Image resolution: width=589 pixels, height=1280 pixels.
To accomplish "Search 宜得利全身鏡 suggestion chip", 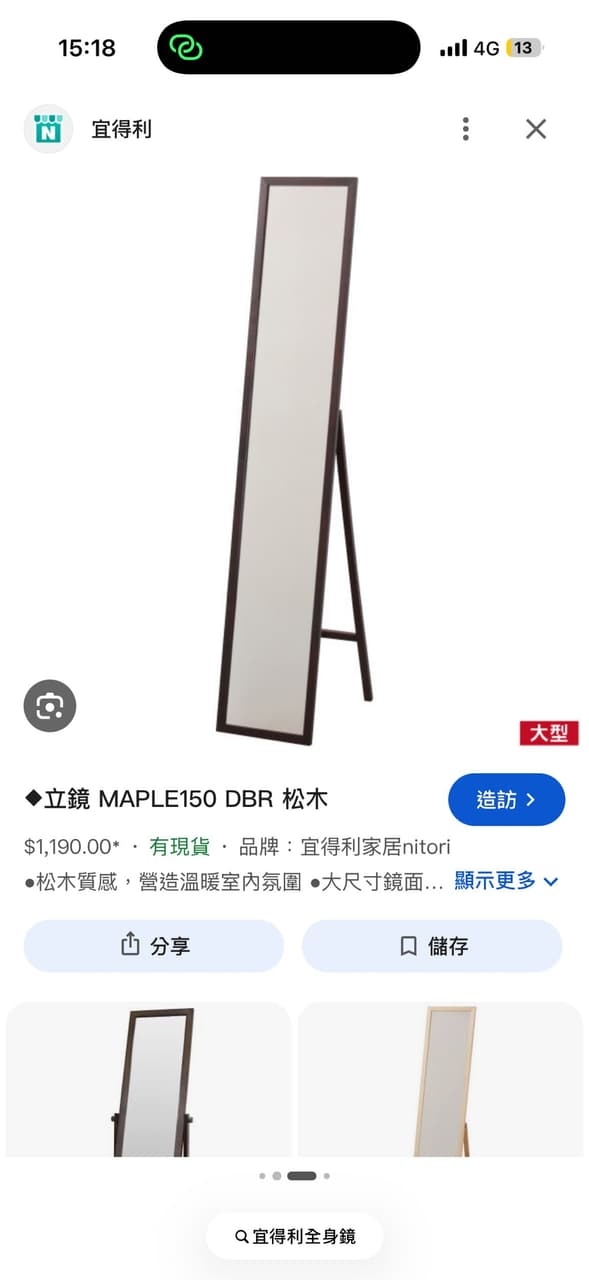I will (x=295, y=1237).
